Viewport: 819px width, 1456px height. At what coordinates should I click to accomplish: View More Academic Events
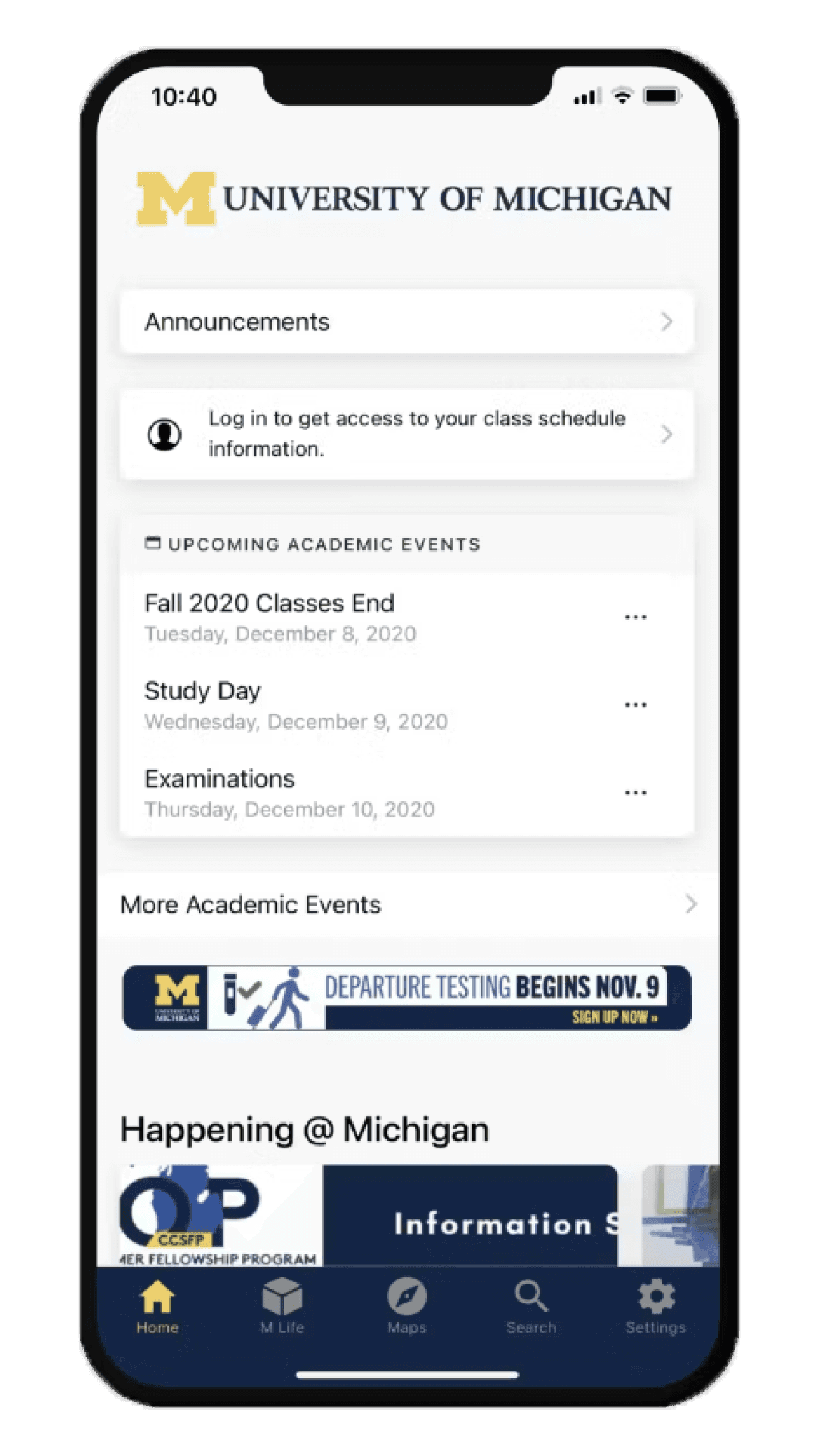tap(407, 904)
